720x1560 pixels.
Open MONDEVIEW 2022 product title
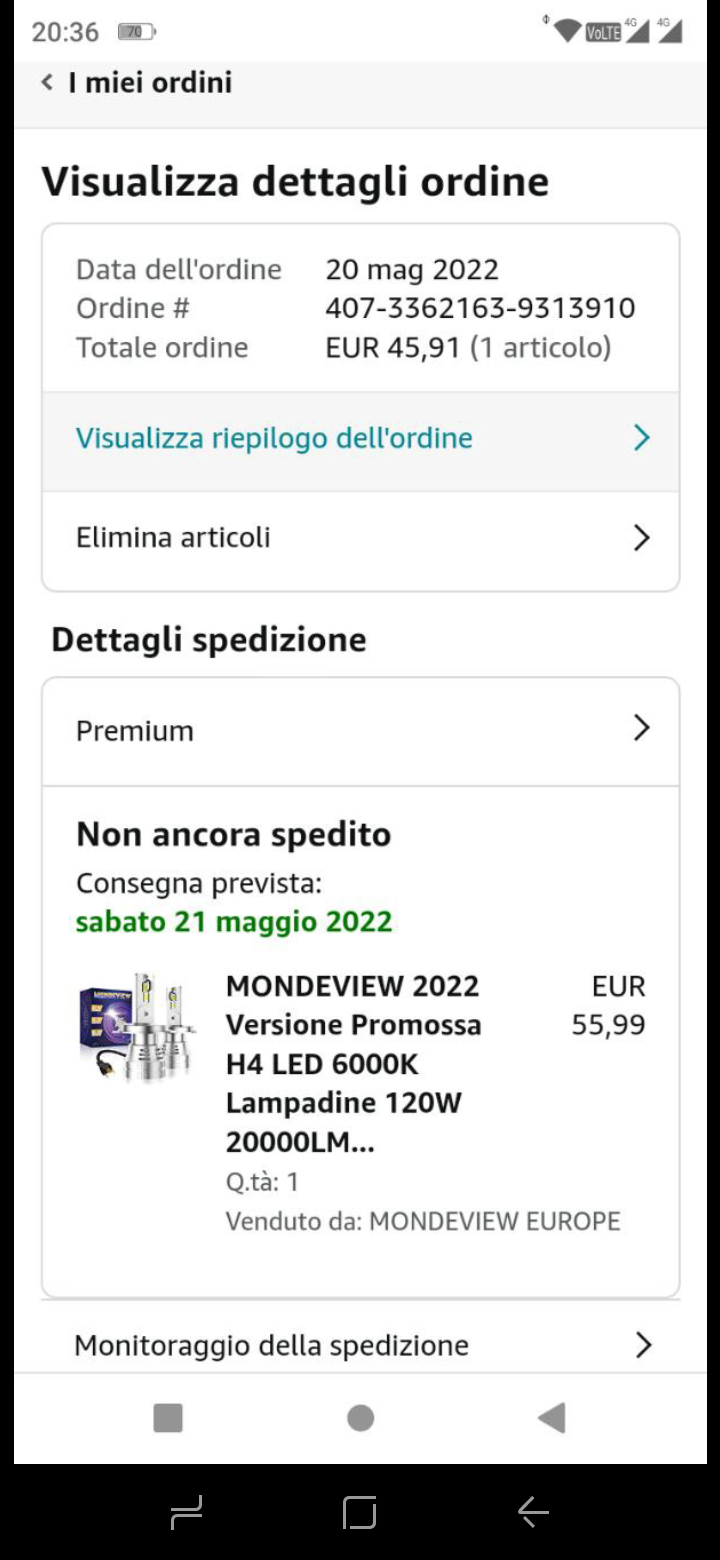click(353, 1063)
